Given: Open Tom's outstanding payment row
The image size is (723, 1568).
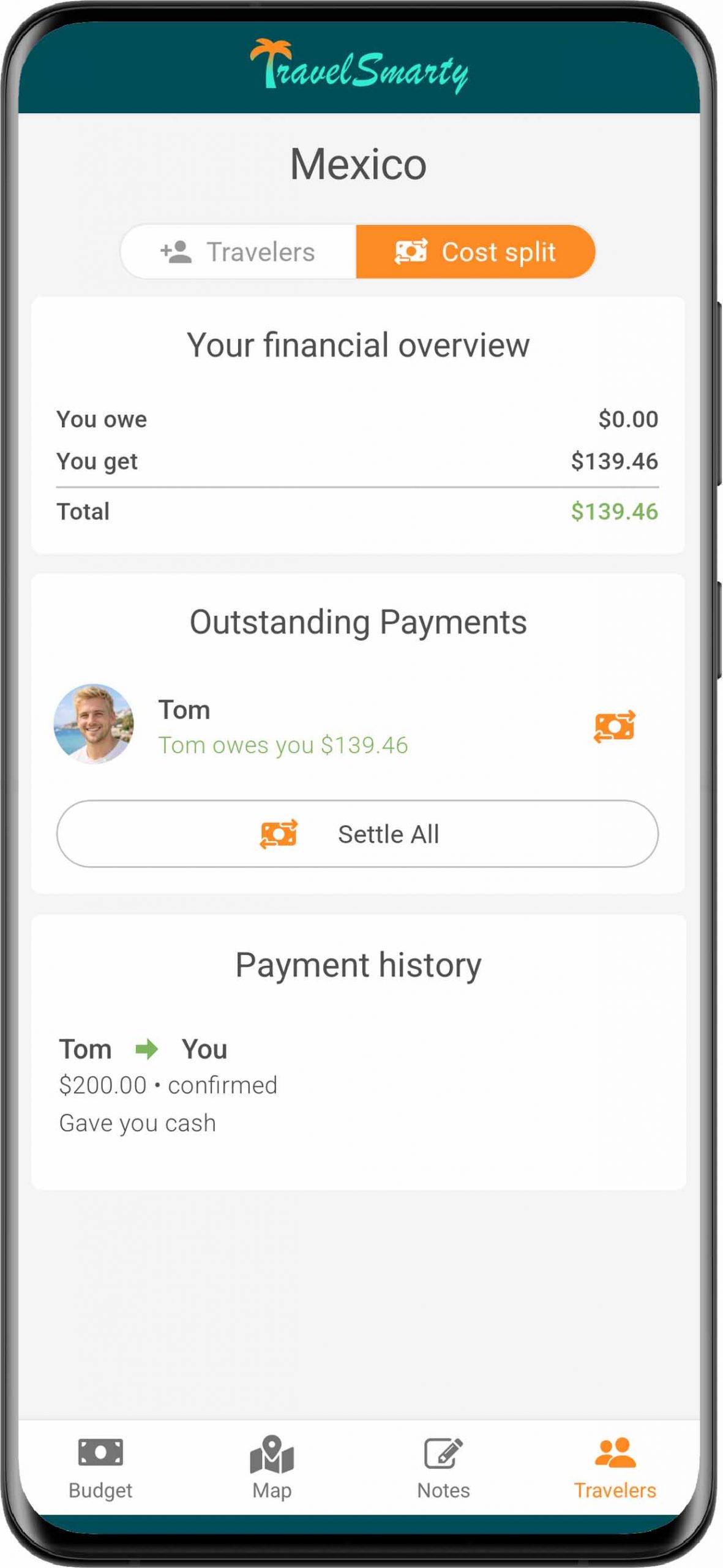Looking at the screenshot, I should coord(282,726).
